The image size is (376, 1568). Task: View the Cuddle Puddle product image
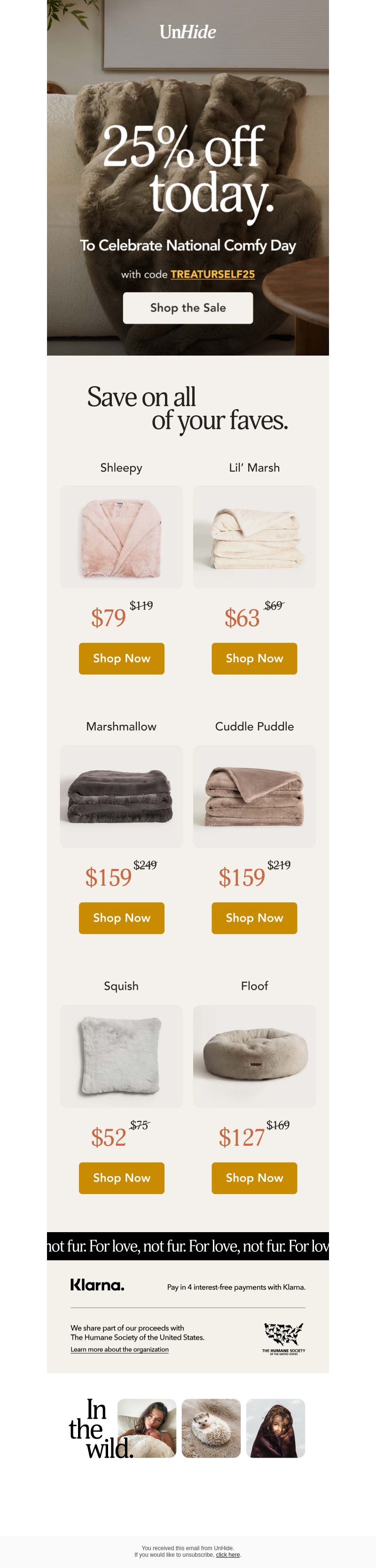point(254,796)
